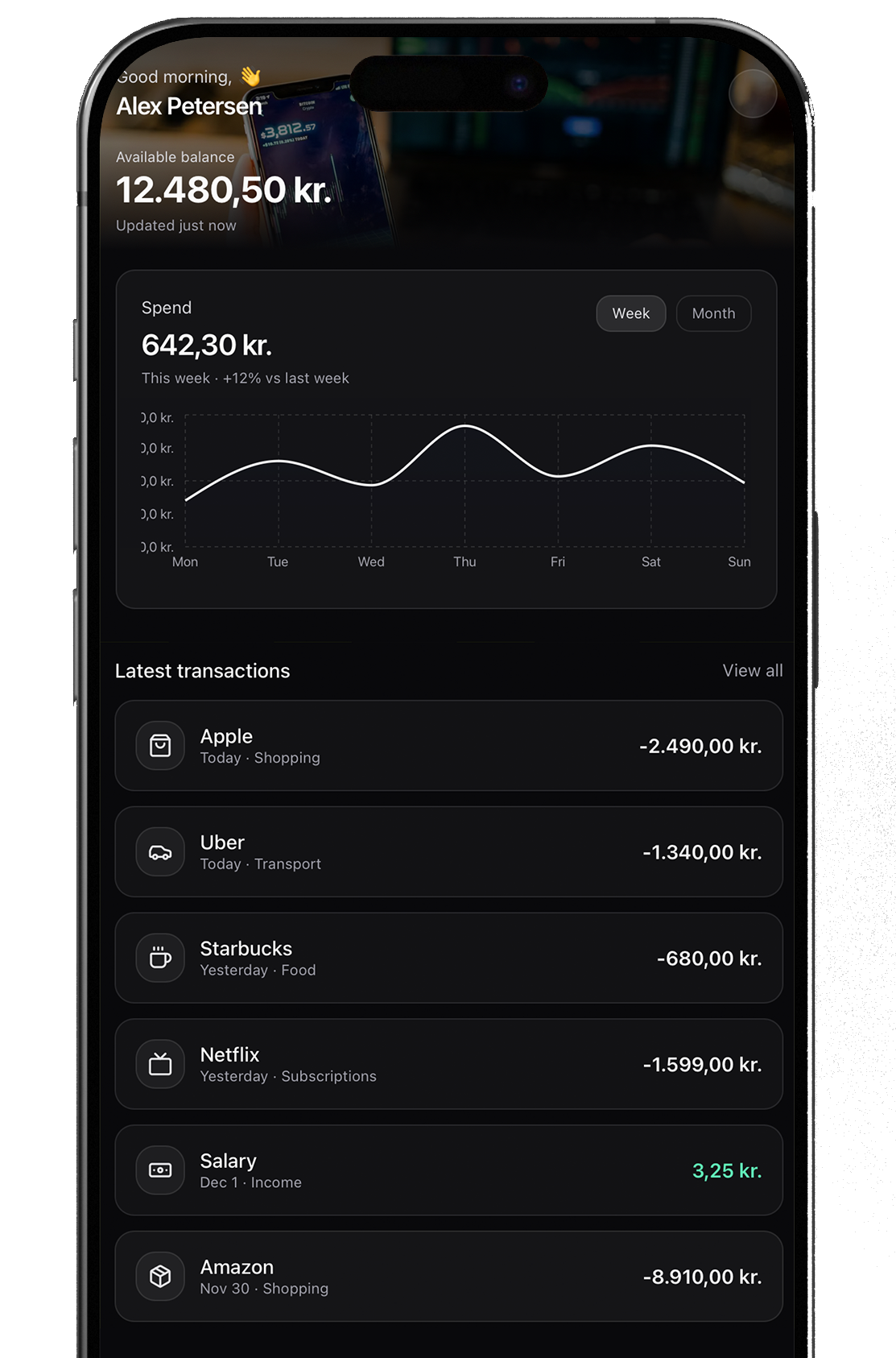
Task: View all latest transactions
Action: (x=752, y=670)
